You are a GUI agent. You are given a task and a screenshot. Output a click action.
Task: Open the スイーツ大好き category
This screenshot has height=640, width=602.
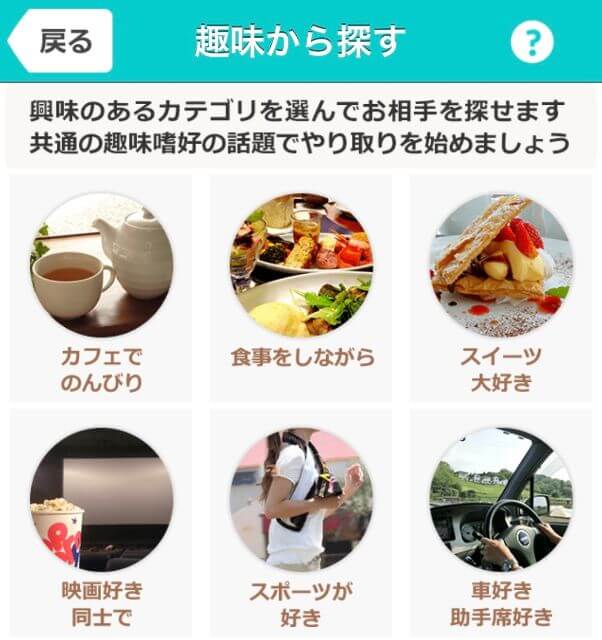click(501, 287)
